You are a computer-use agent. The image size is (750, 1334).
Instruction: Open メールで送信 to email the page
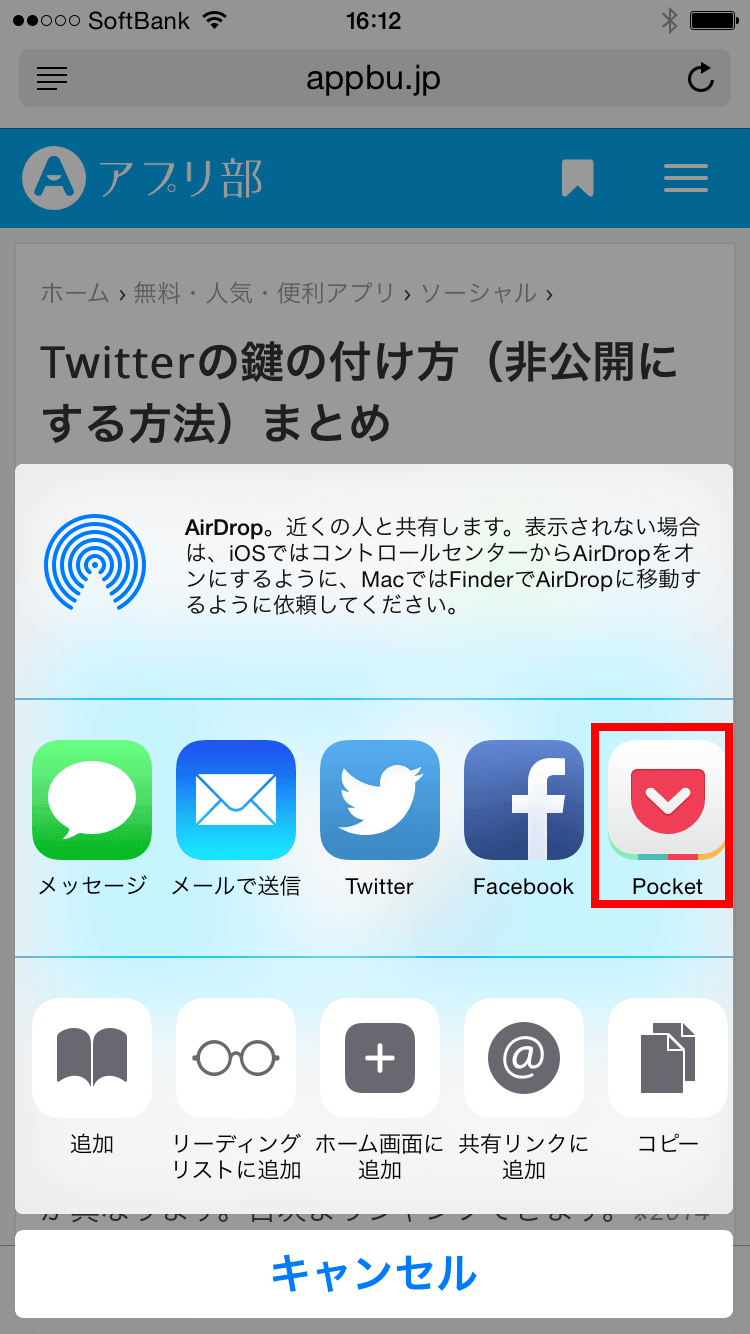[236, 800]
